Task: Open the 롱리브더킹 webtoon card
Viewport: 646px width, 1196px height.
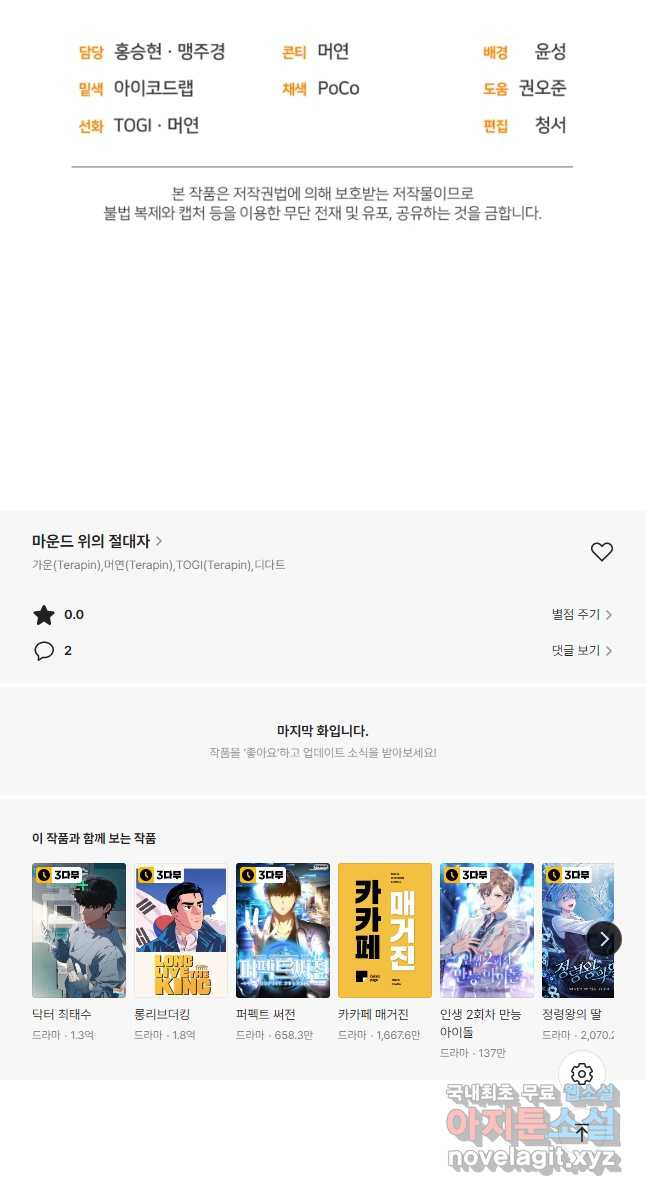Action: point(181,930)
